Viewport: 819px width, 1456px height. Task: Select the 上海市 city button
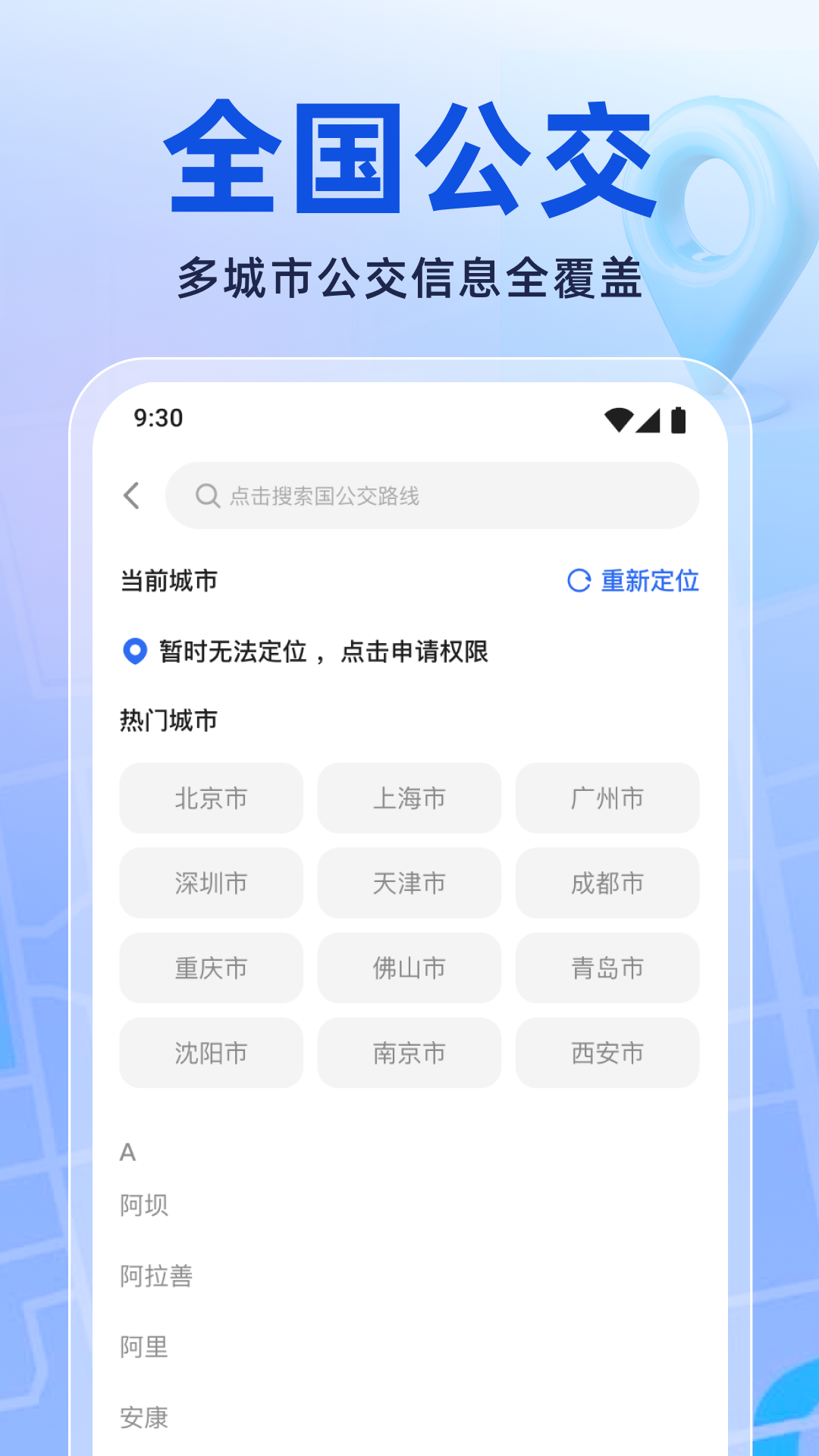click(x=409, y=799)
